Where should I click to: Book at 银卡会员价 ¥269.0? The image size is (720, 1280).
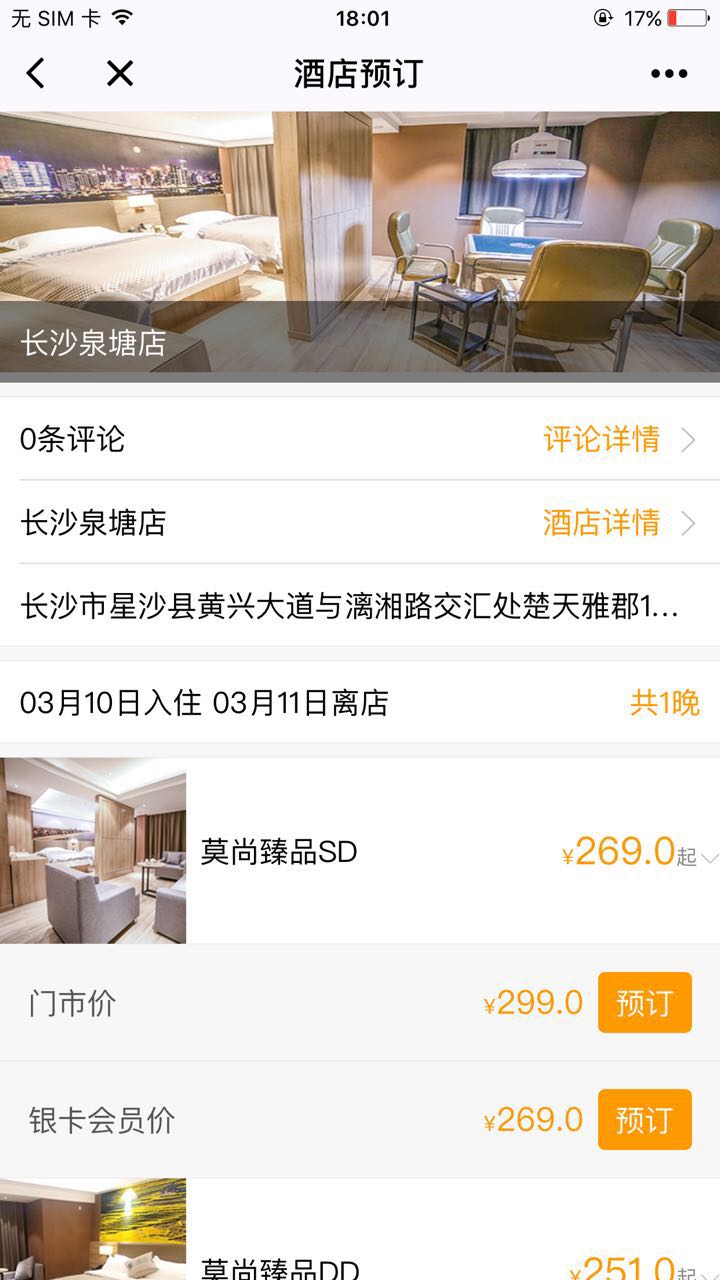tap(644, 1119)
